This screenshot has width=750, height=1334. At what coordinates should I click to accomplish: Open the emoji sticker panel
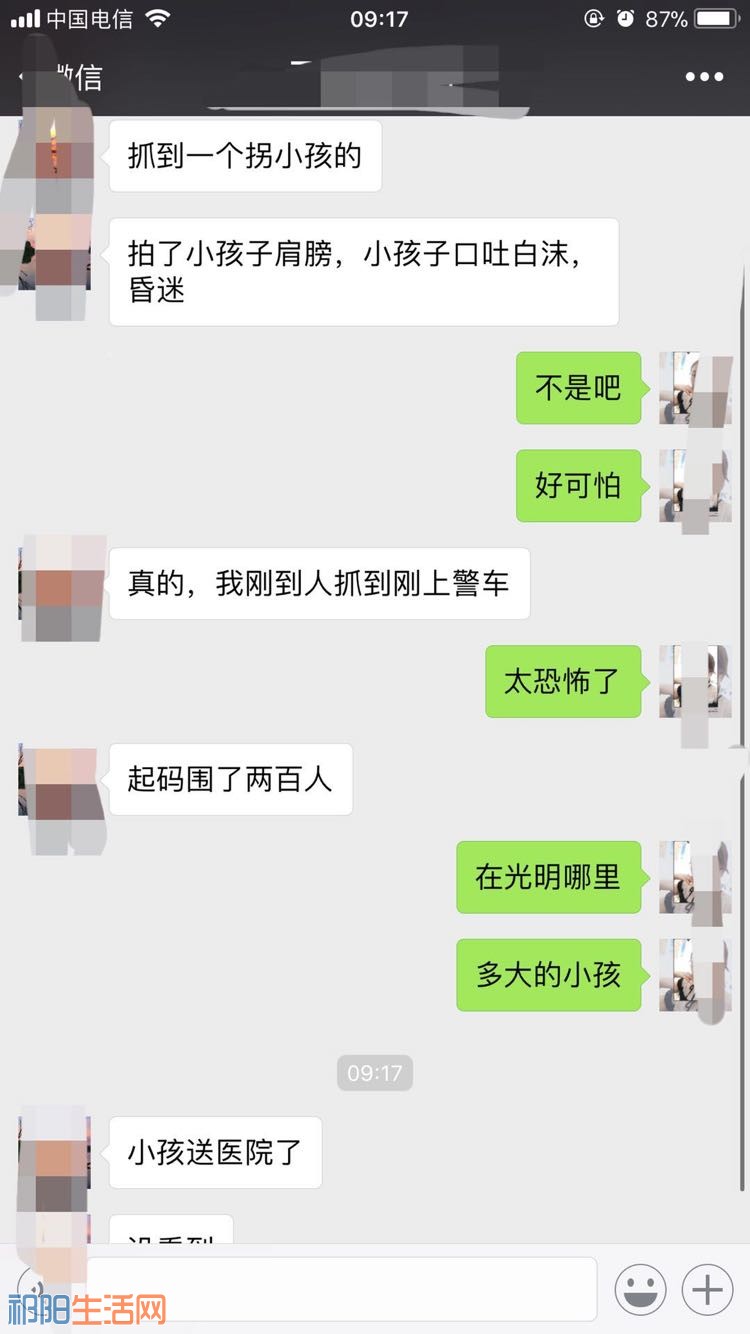(640, 1289)
